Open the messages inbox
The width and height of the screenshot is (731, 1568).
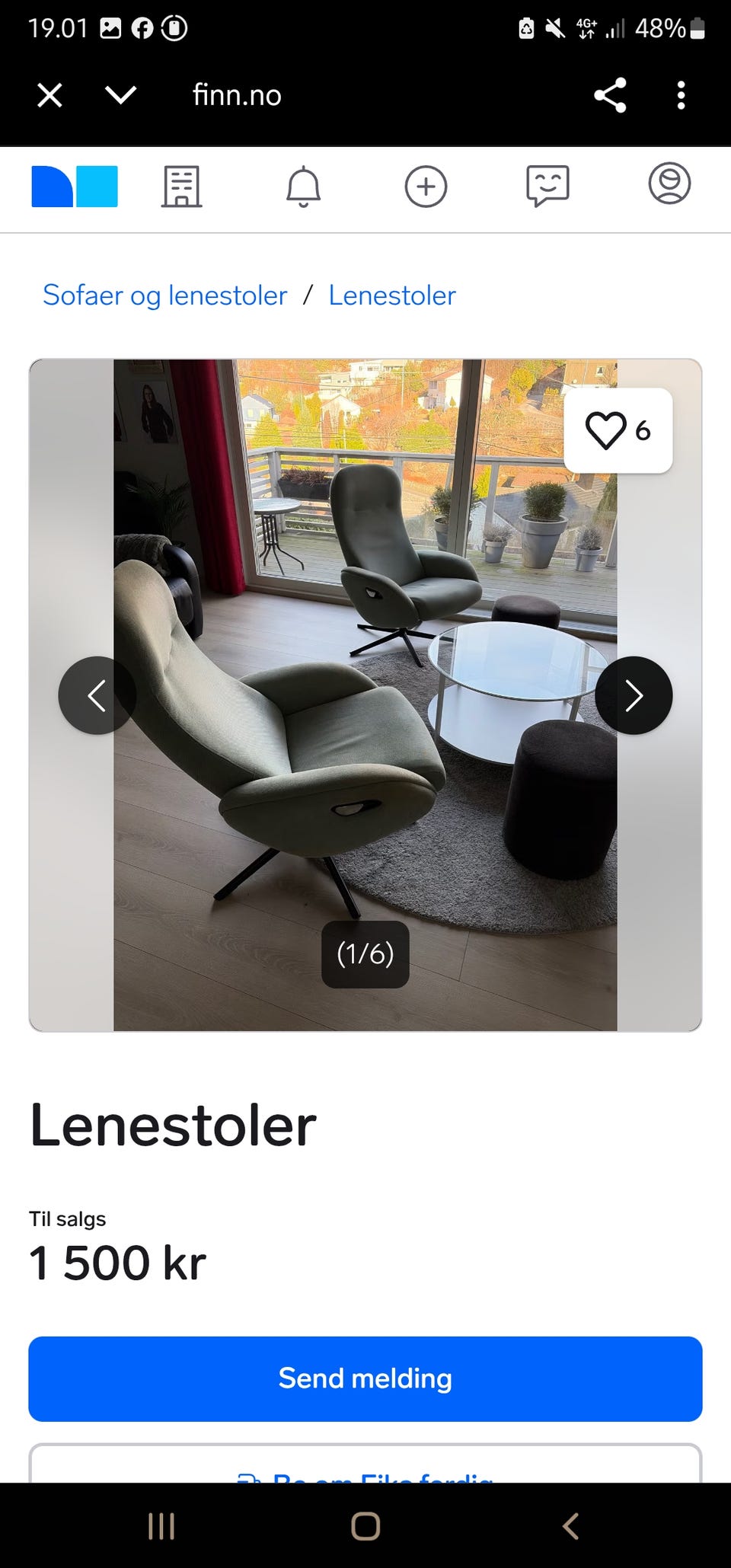click(x=547, y=187)
